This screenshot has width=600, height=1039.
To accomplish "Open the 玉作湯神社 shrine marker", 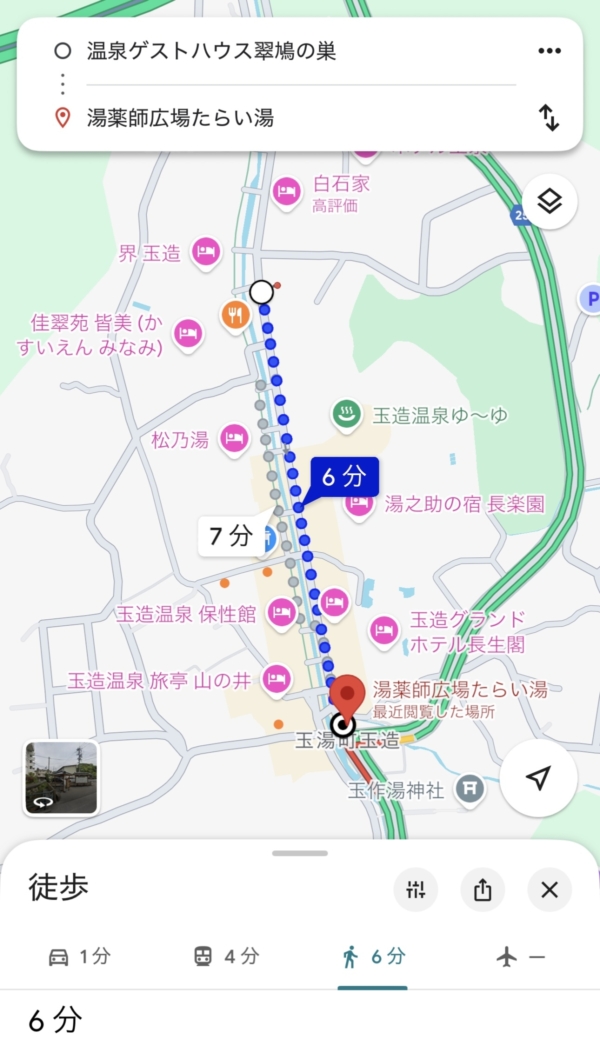I will [468, 790].
